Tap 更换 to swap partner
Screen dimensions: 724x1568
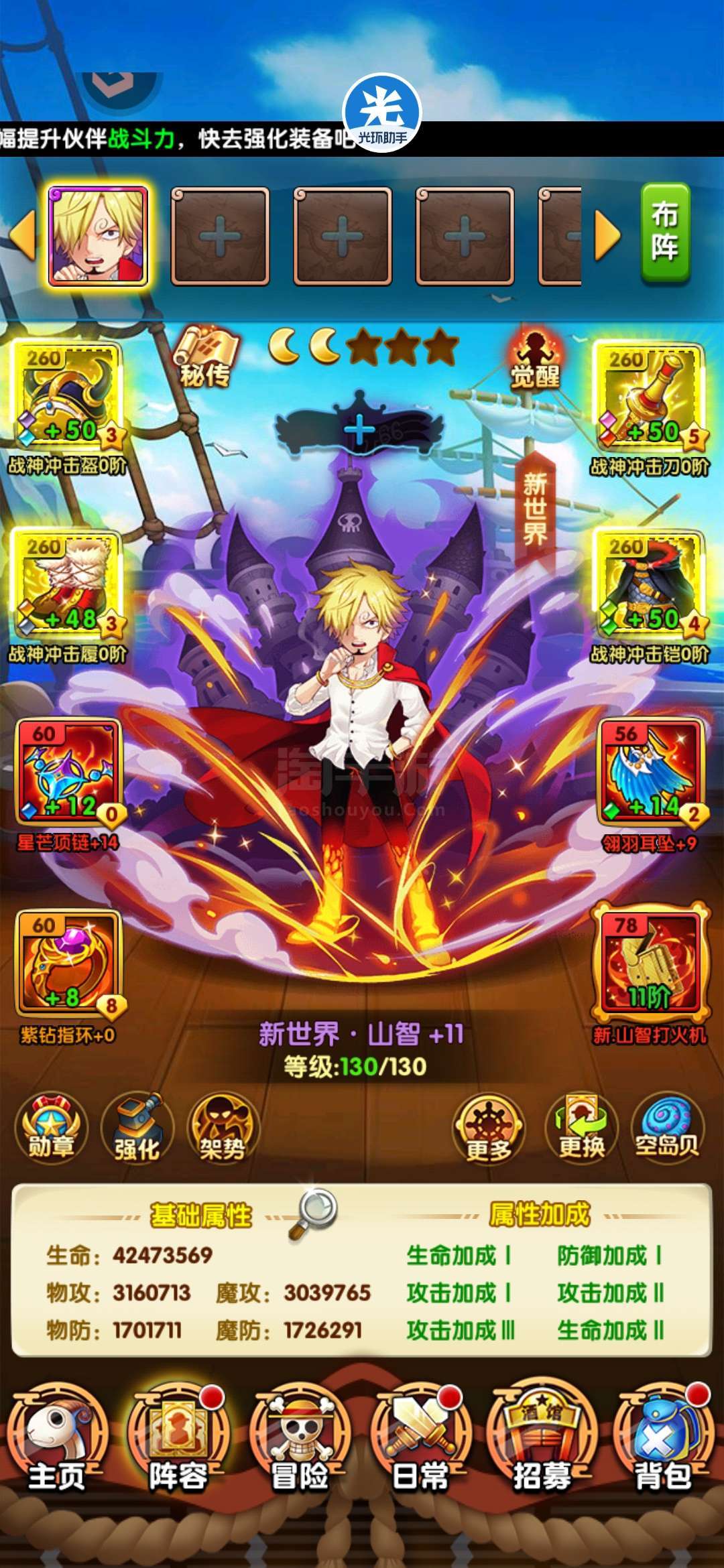coord(581,1128)
